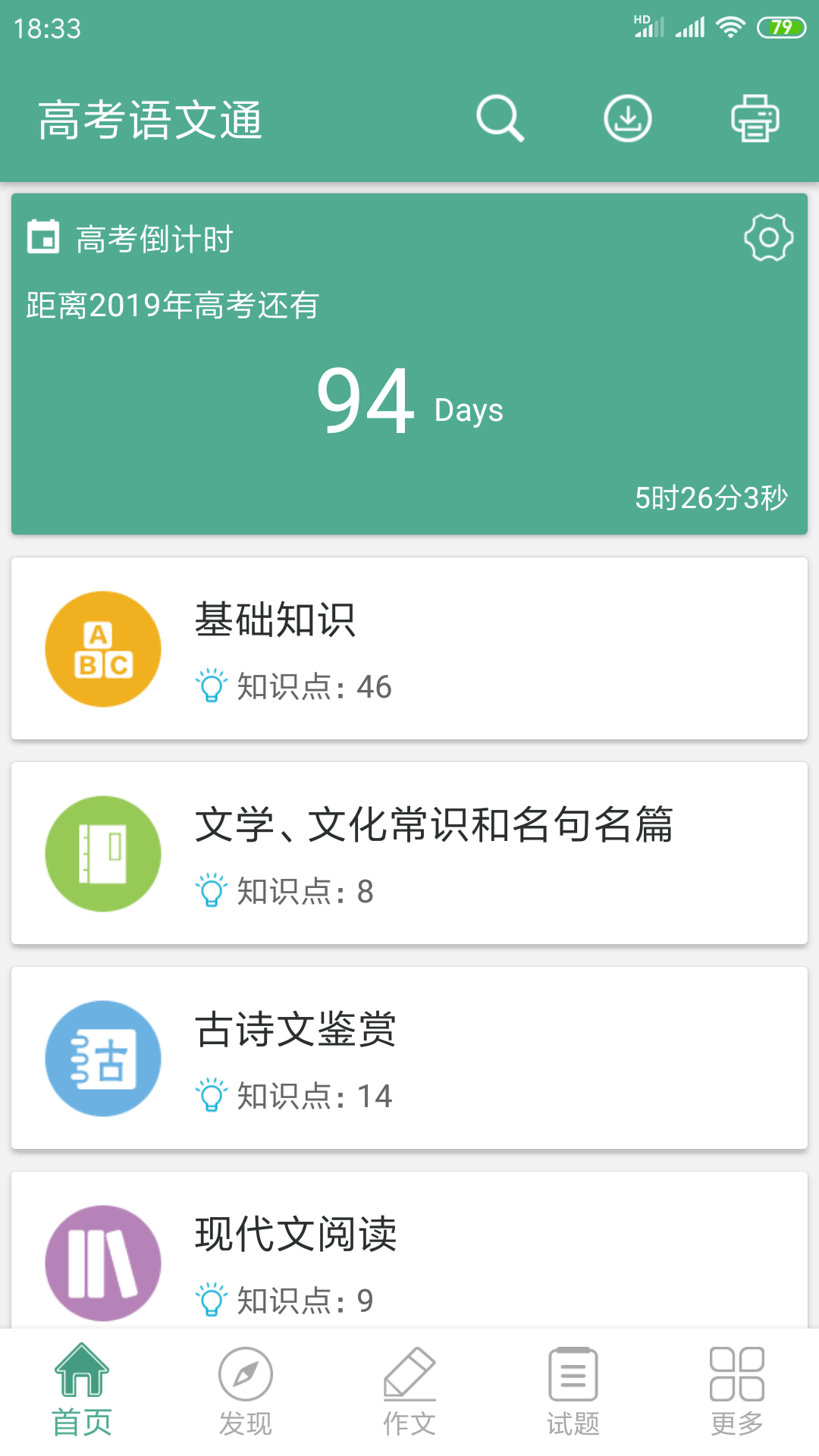
Task: Open the 作文 tab
Action: tap(409, 1395)
